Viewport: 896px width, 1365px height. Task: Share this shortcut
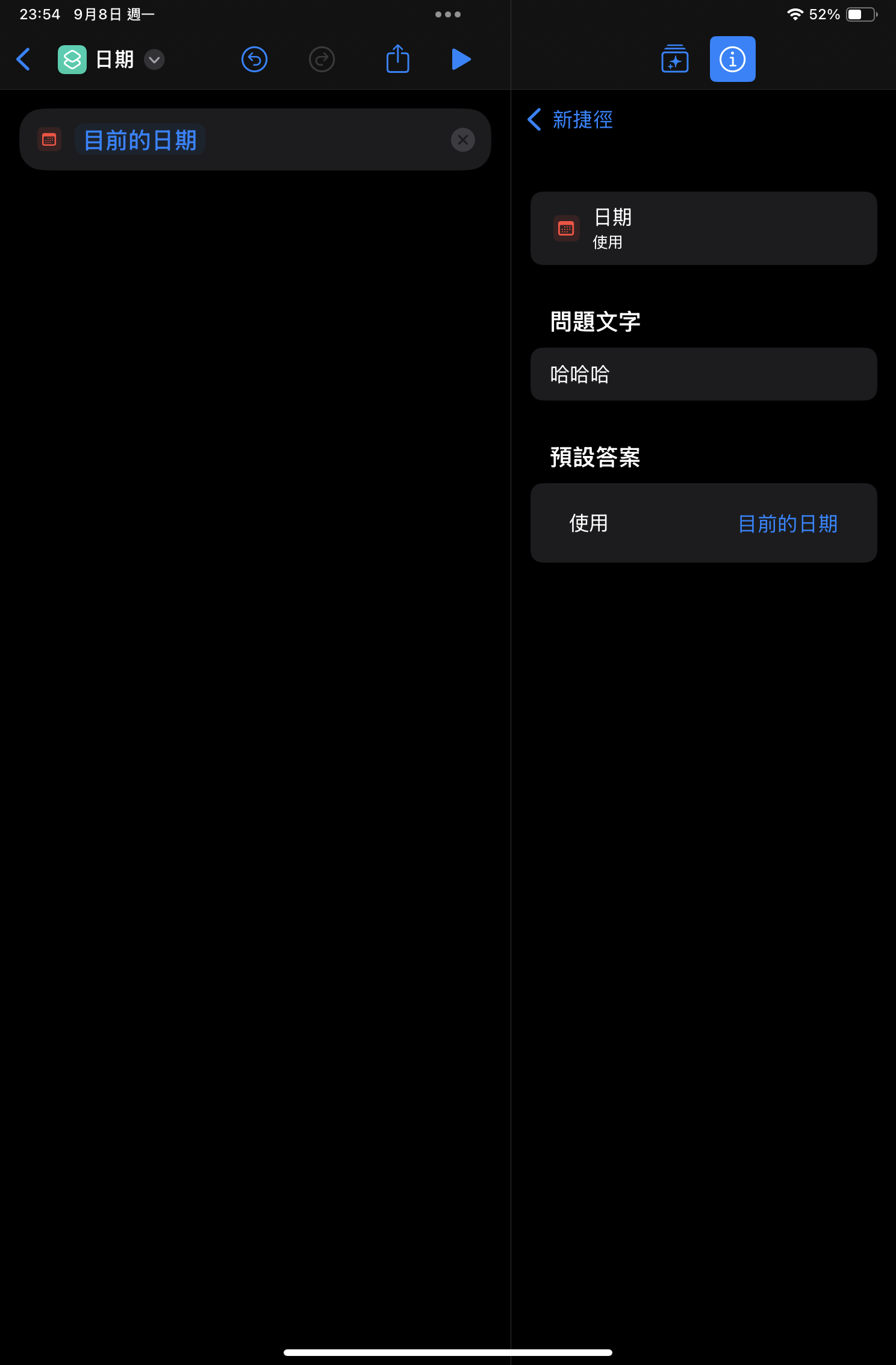397,60
